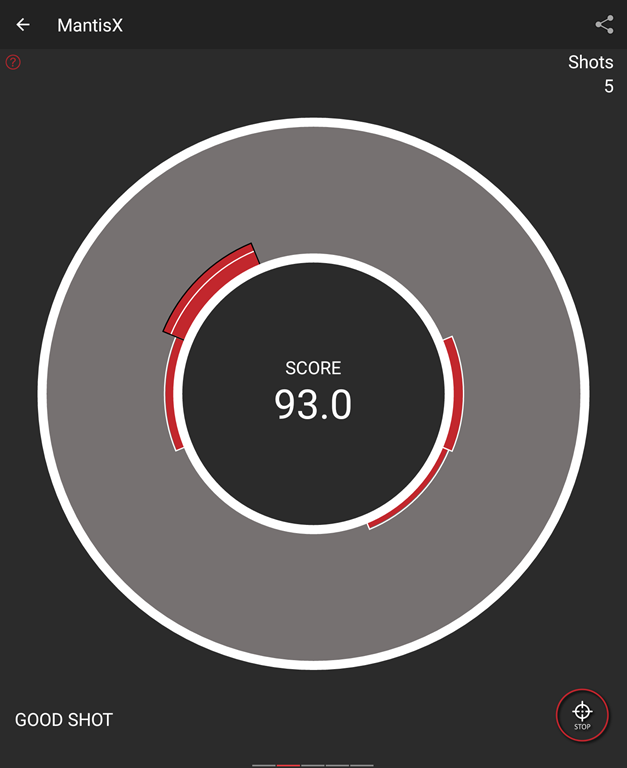
Task: Tap STOP to end the session
Action: pos(582,715)
